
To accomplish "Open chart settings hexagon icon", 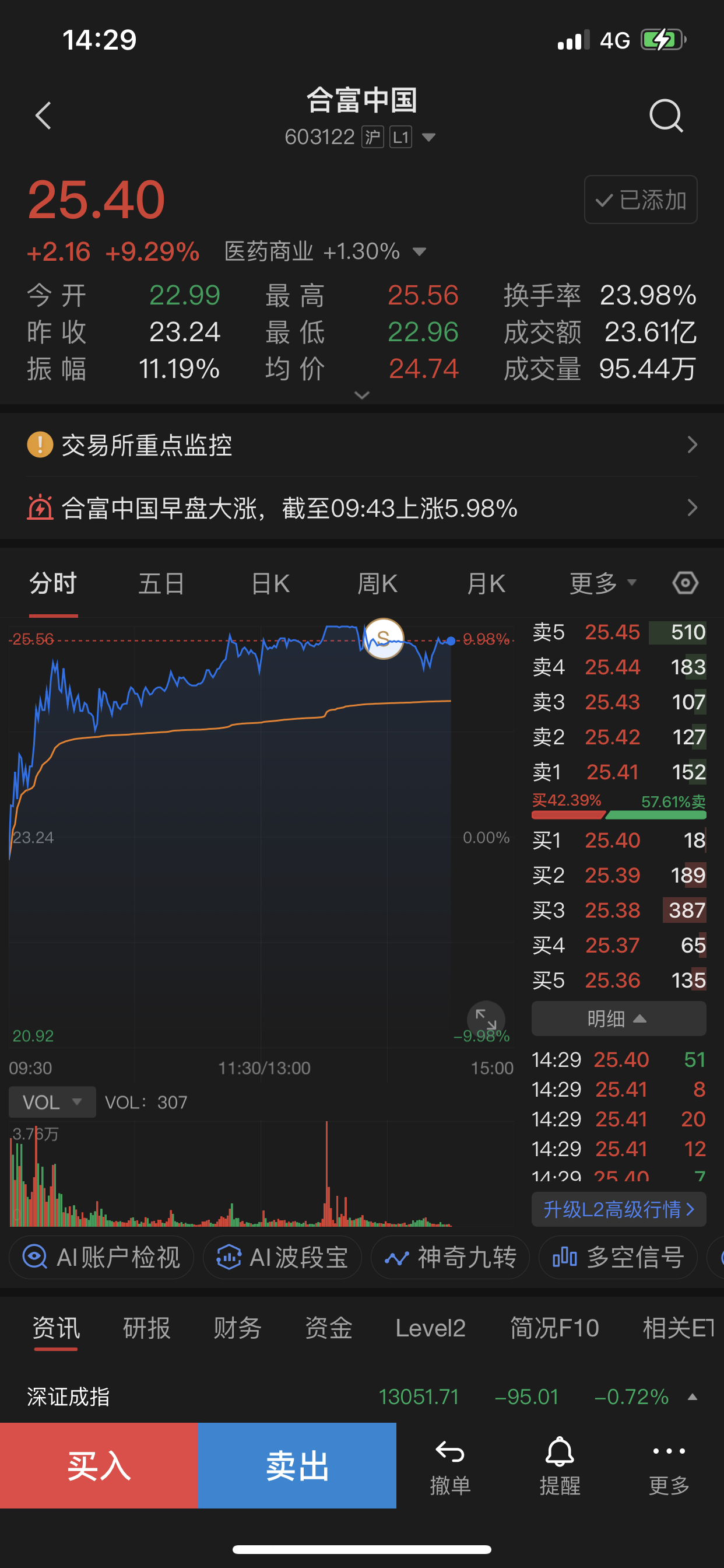I will [x=685, y=583].
